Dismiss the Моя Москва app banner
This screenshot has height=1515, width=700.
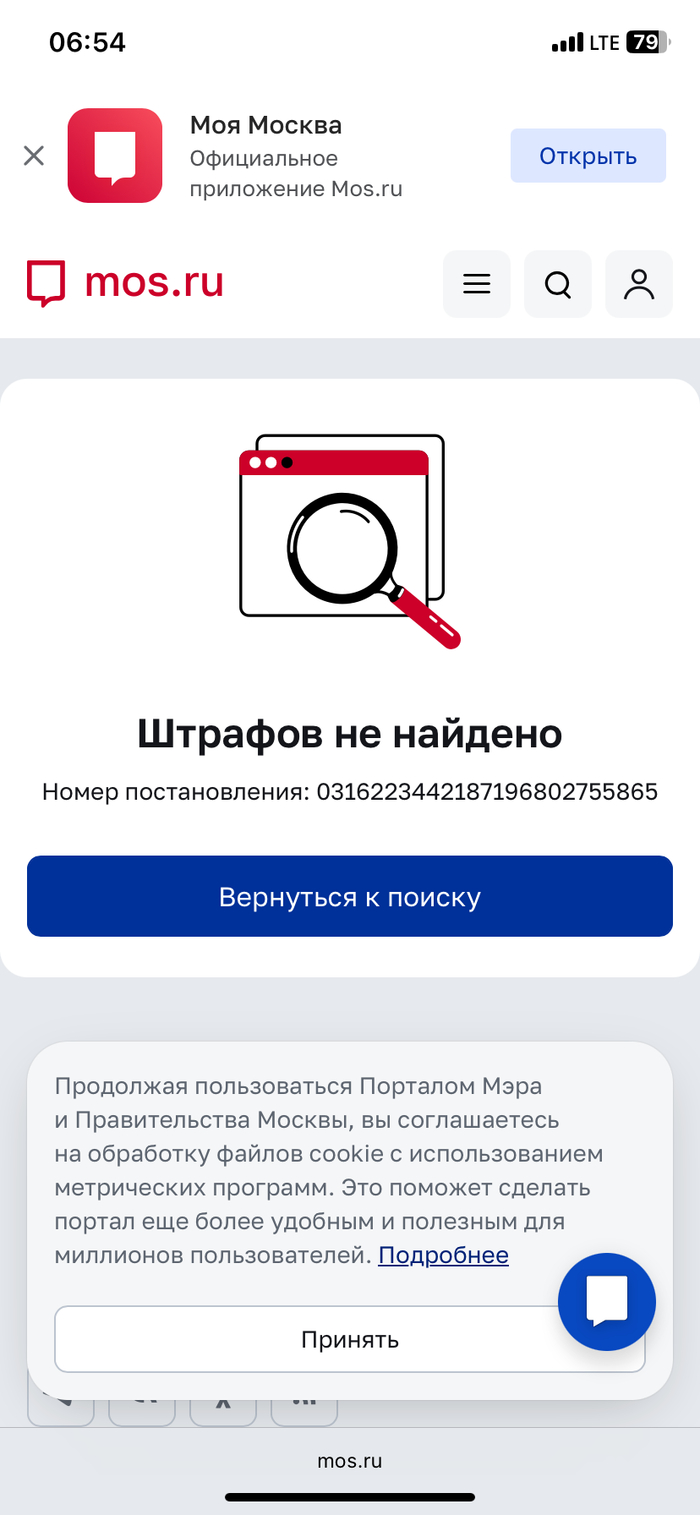34,156
